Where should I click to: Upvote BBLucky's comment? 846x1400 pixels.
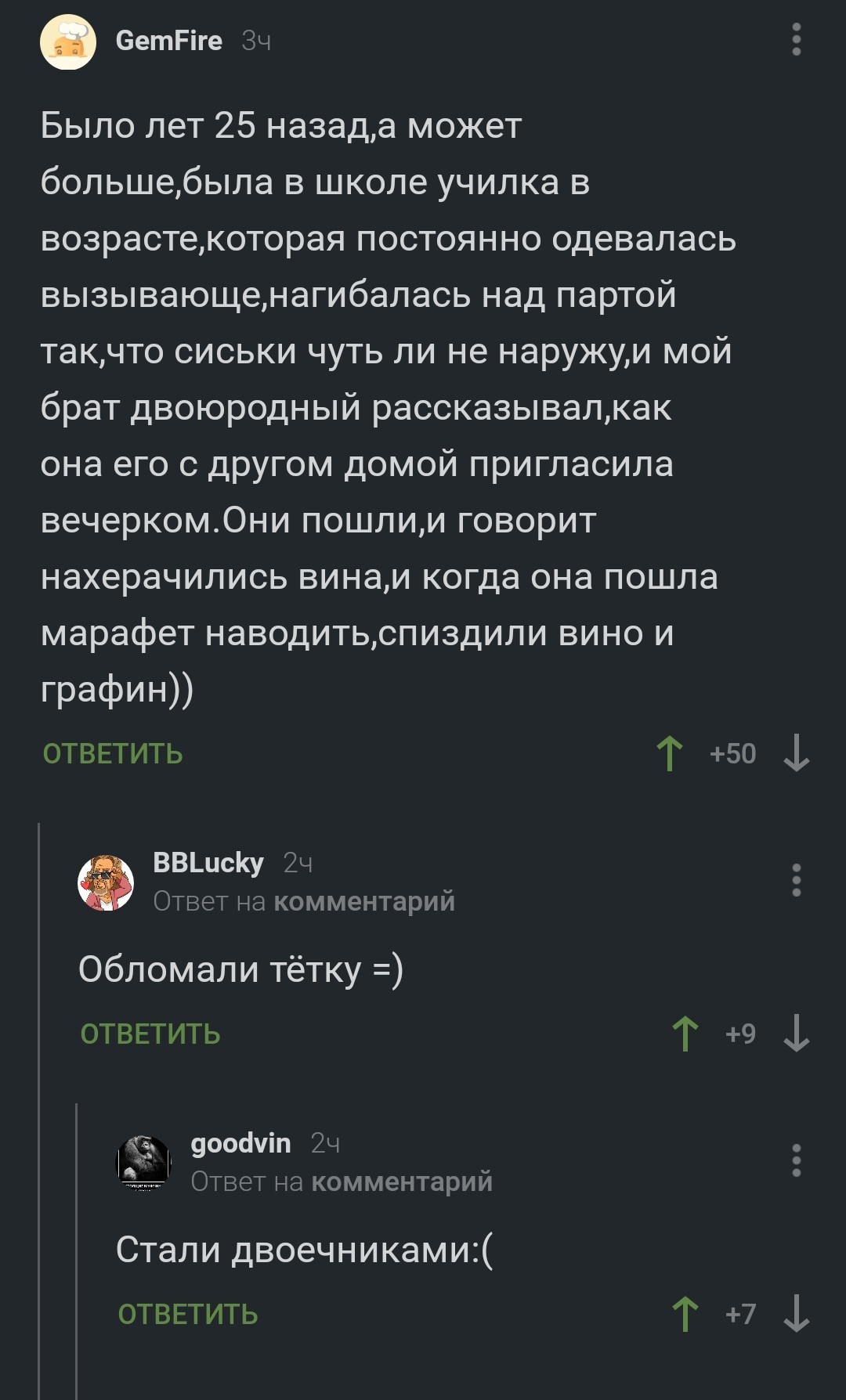pyautogui.click(x=685, y=1034)
